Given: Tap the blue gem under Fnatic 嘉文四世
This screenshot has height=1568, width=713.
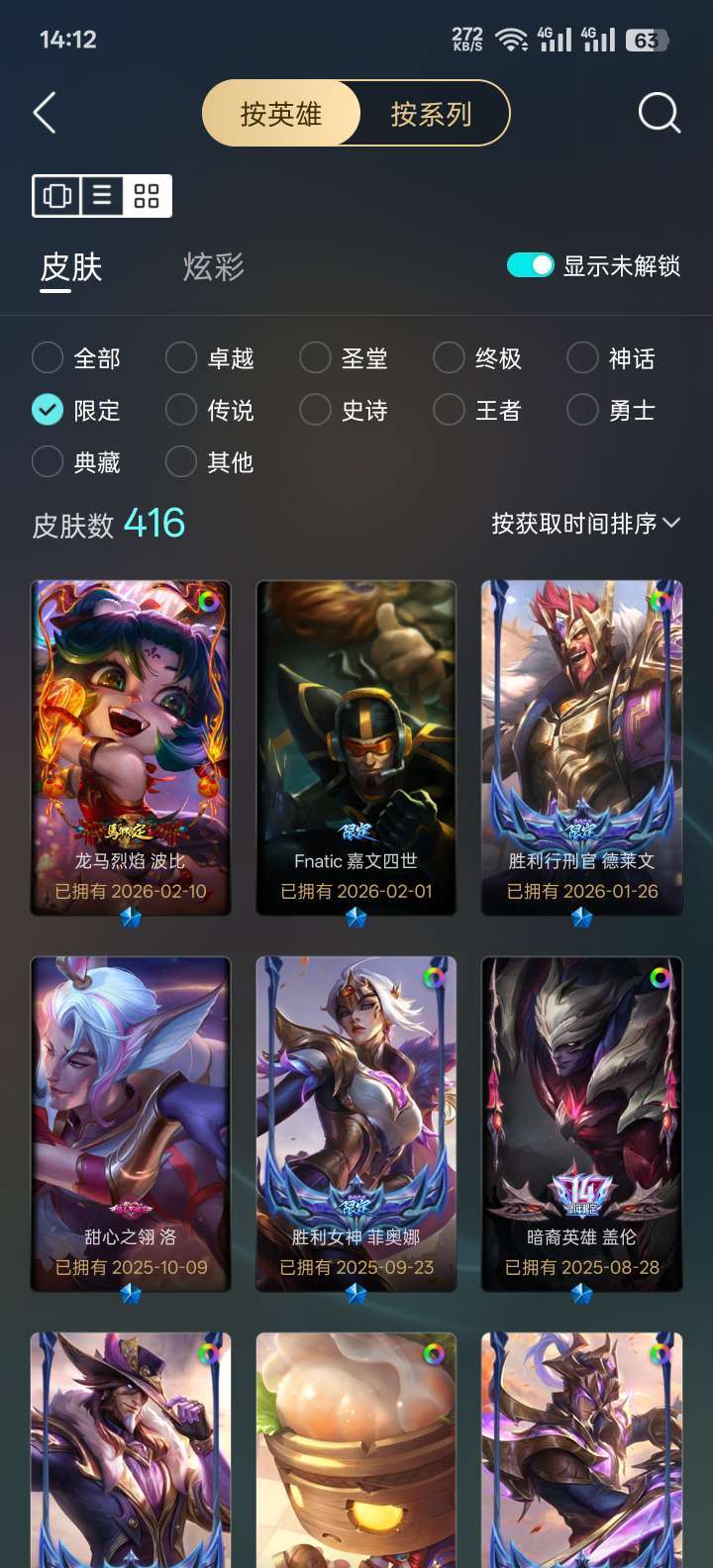Looking at the screenshot, I should (356, 919).
